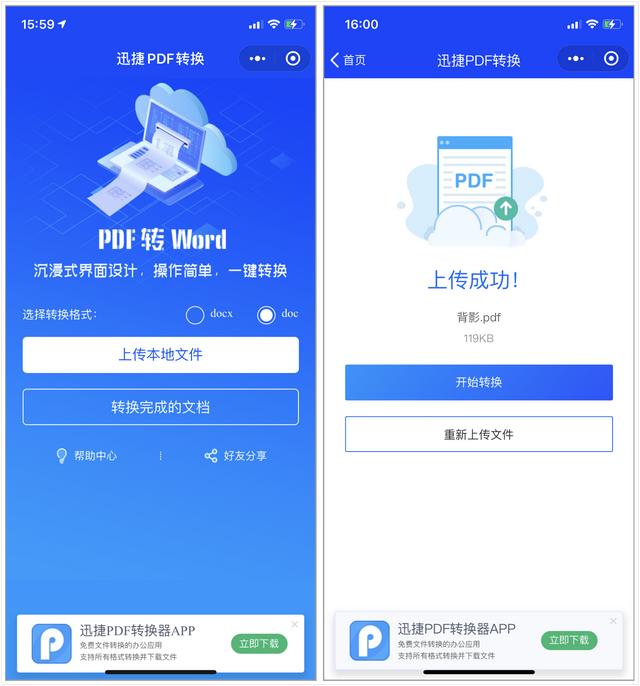This screenshot has width=640, height=686.
Task: Tap 上传本地文件 to upload a file
Action: [x=160, y=354]
